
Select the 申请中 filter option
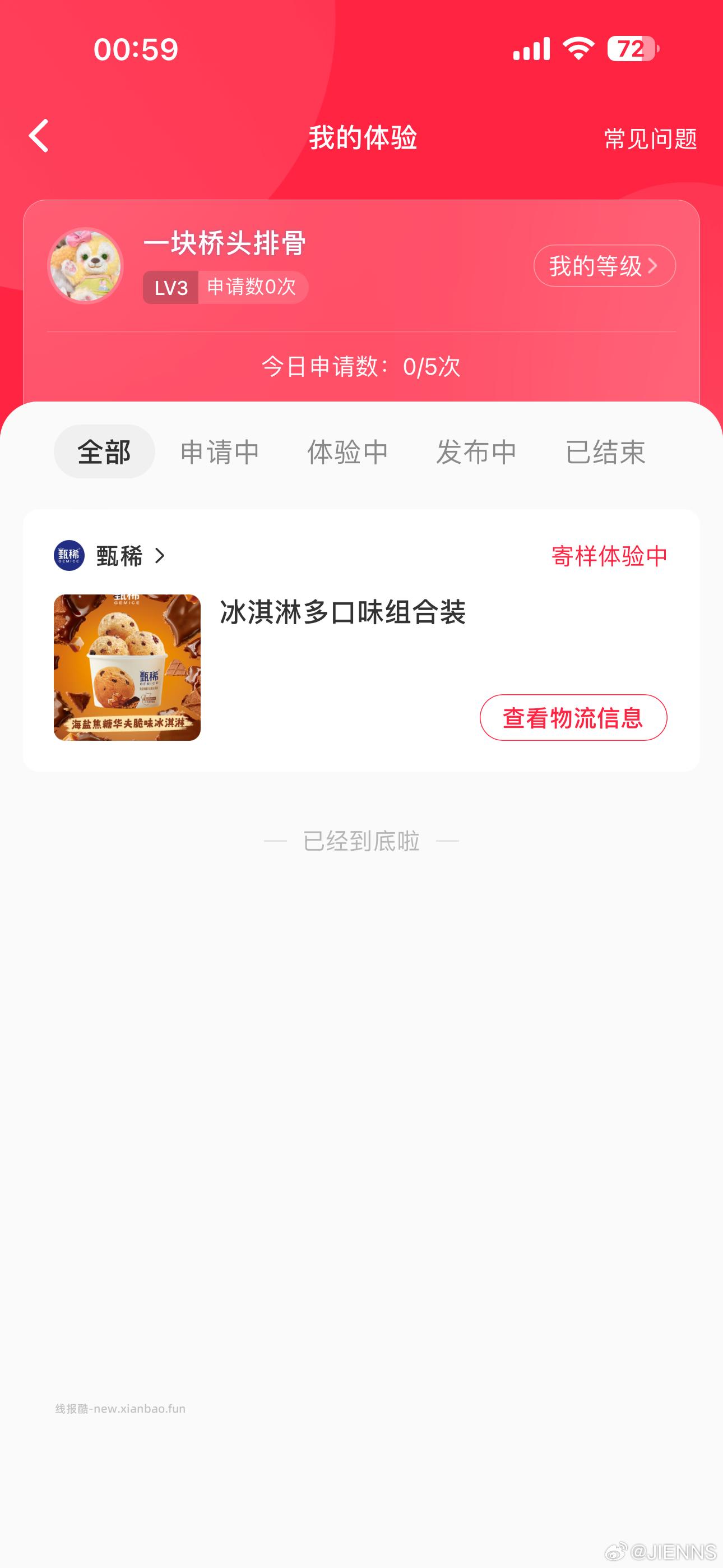tap(219, 451)
